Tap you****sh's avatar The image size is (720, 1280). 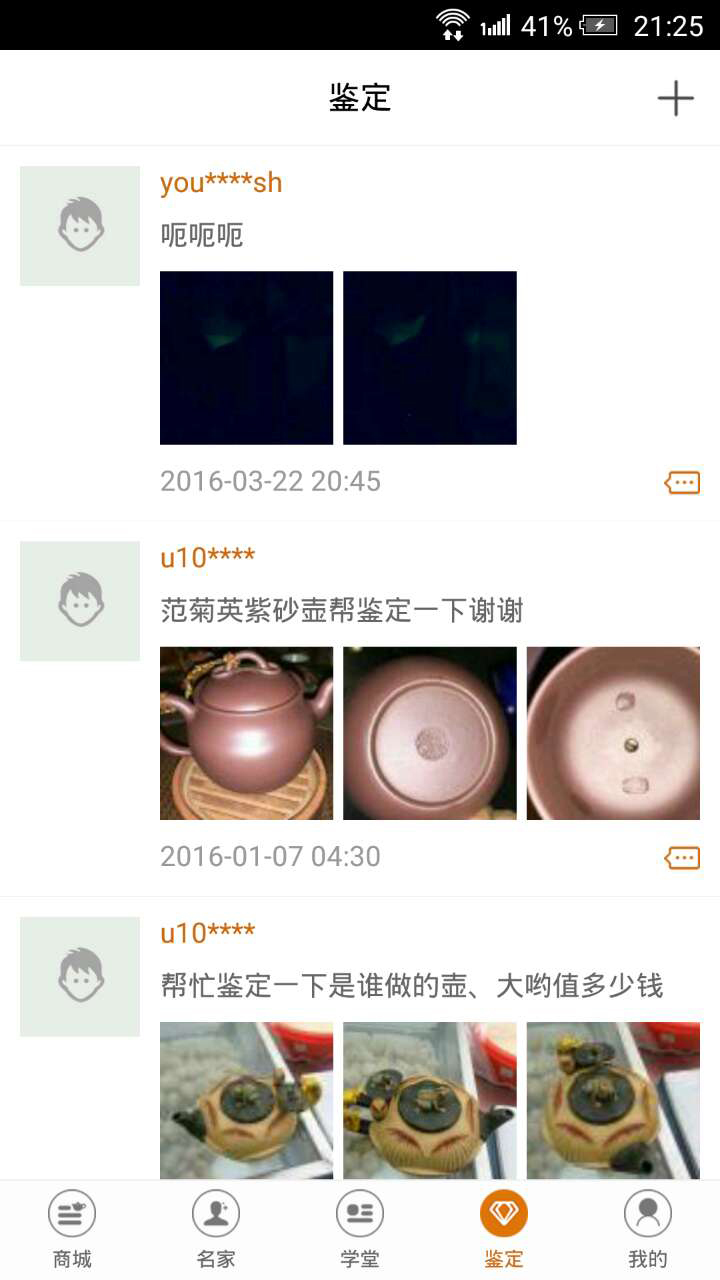coord(80,226)
